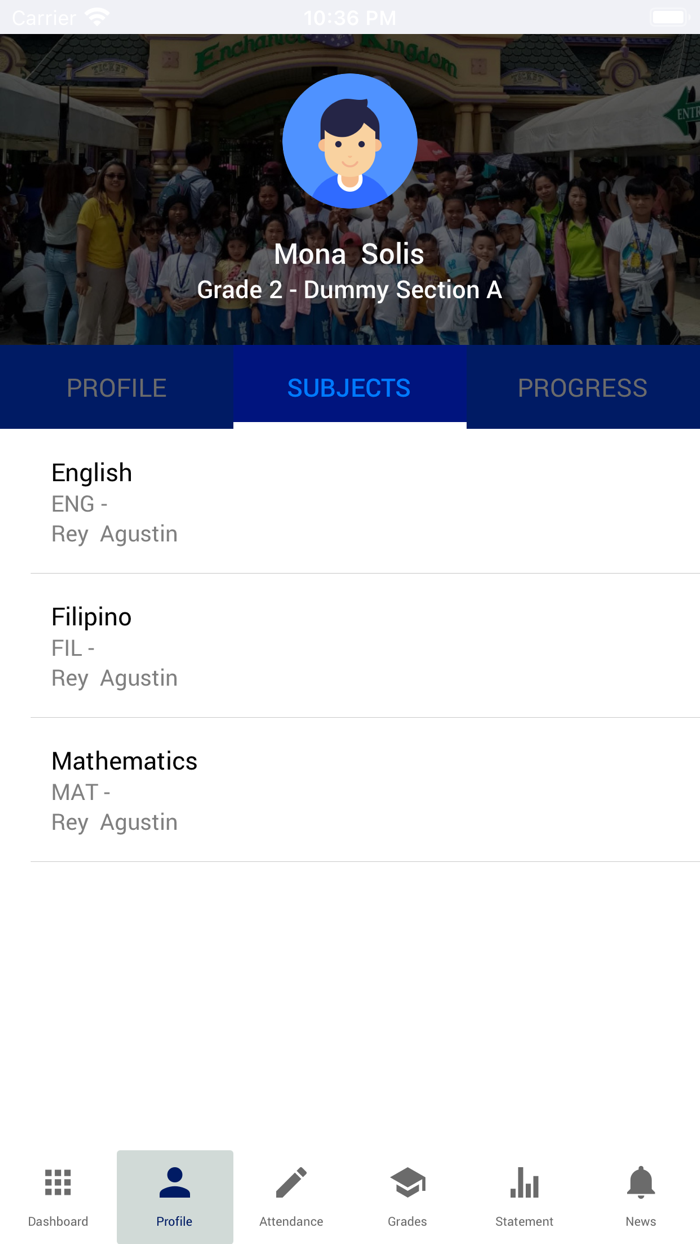The image size is (700, 1244).
Task: Check the News bell tab
Action: pyautogui.click(x=641, y=1196)
